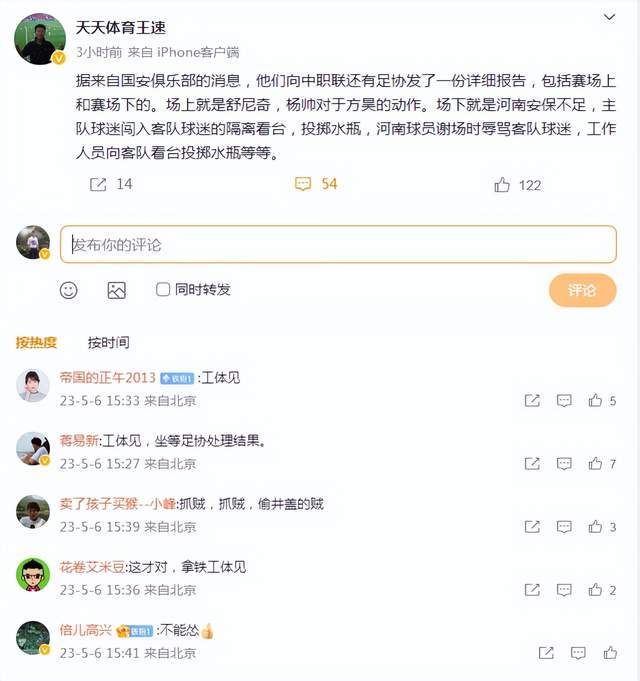
Task: Reply to 卖了孩子买猴--小峰's comment
Action: tap(564, 527)
